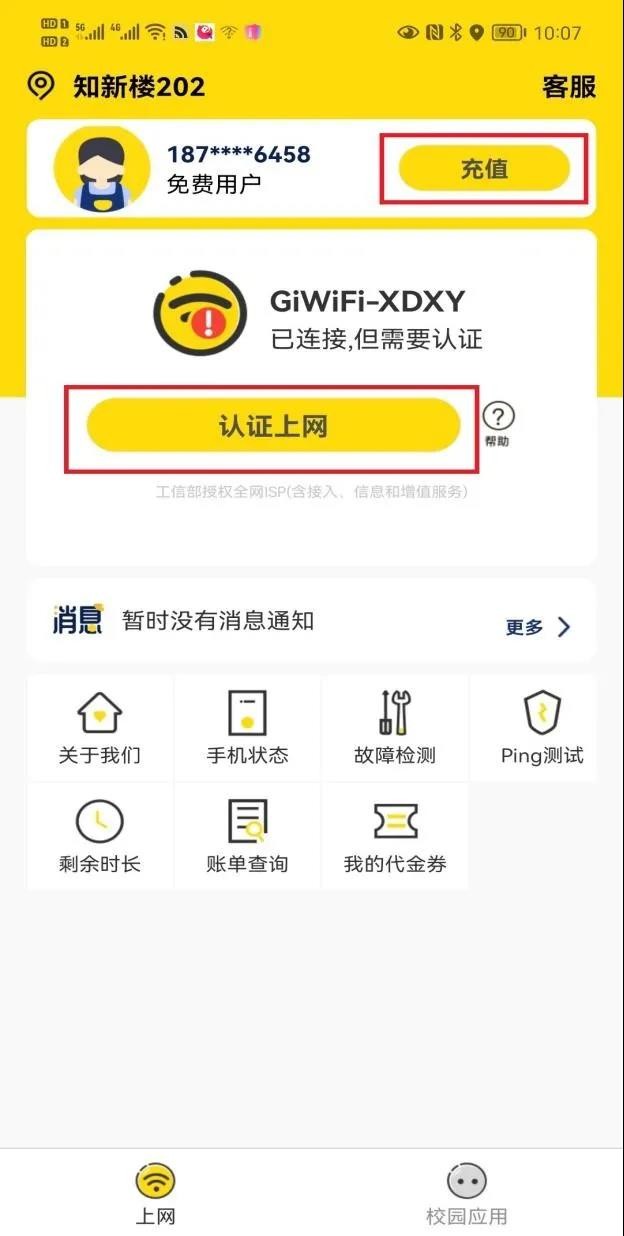Start Ping测试
Screen dimensions: 624x1236
(x=542, y=728)
